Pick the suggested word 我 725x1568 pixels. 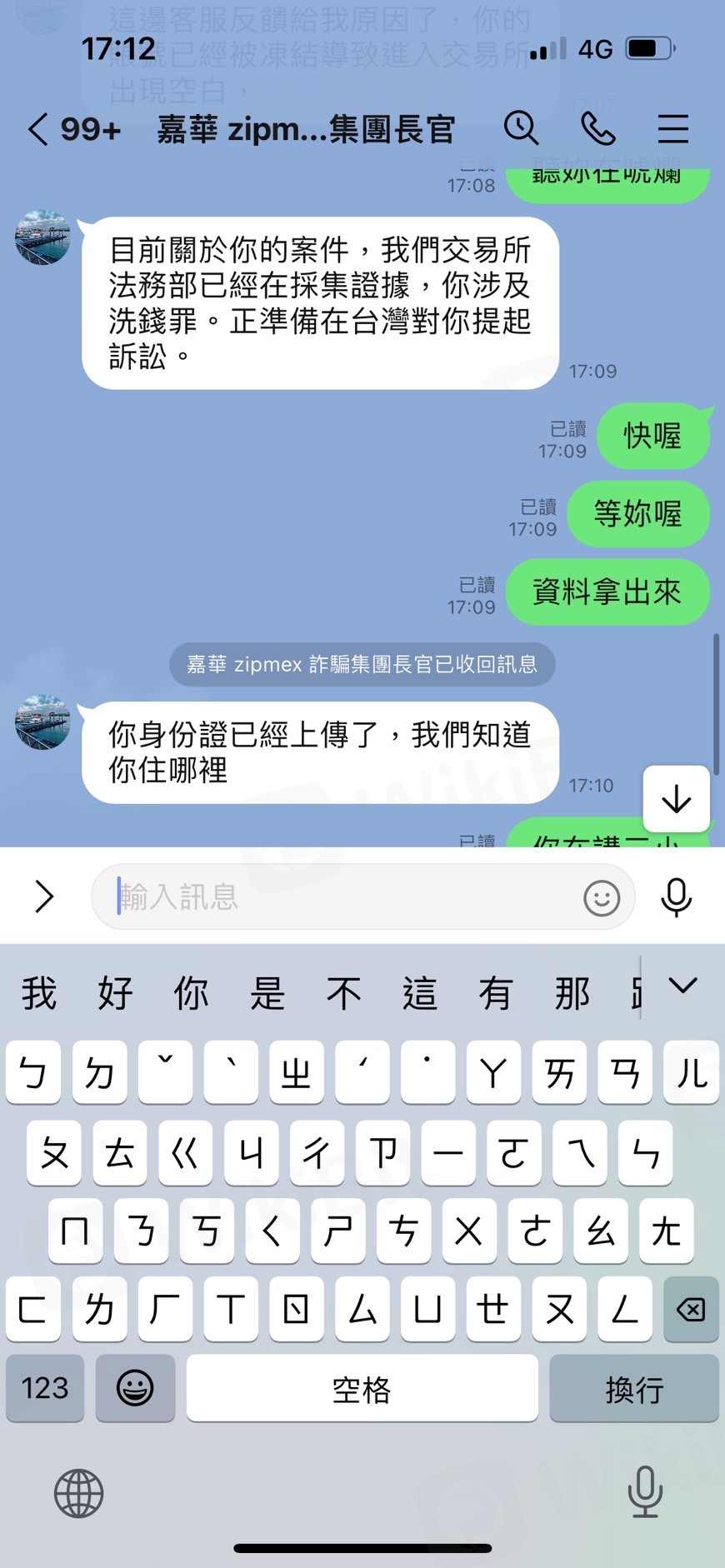pos(39,993)
